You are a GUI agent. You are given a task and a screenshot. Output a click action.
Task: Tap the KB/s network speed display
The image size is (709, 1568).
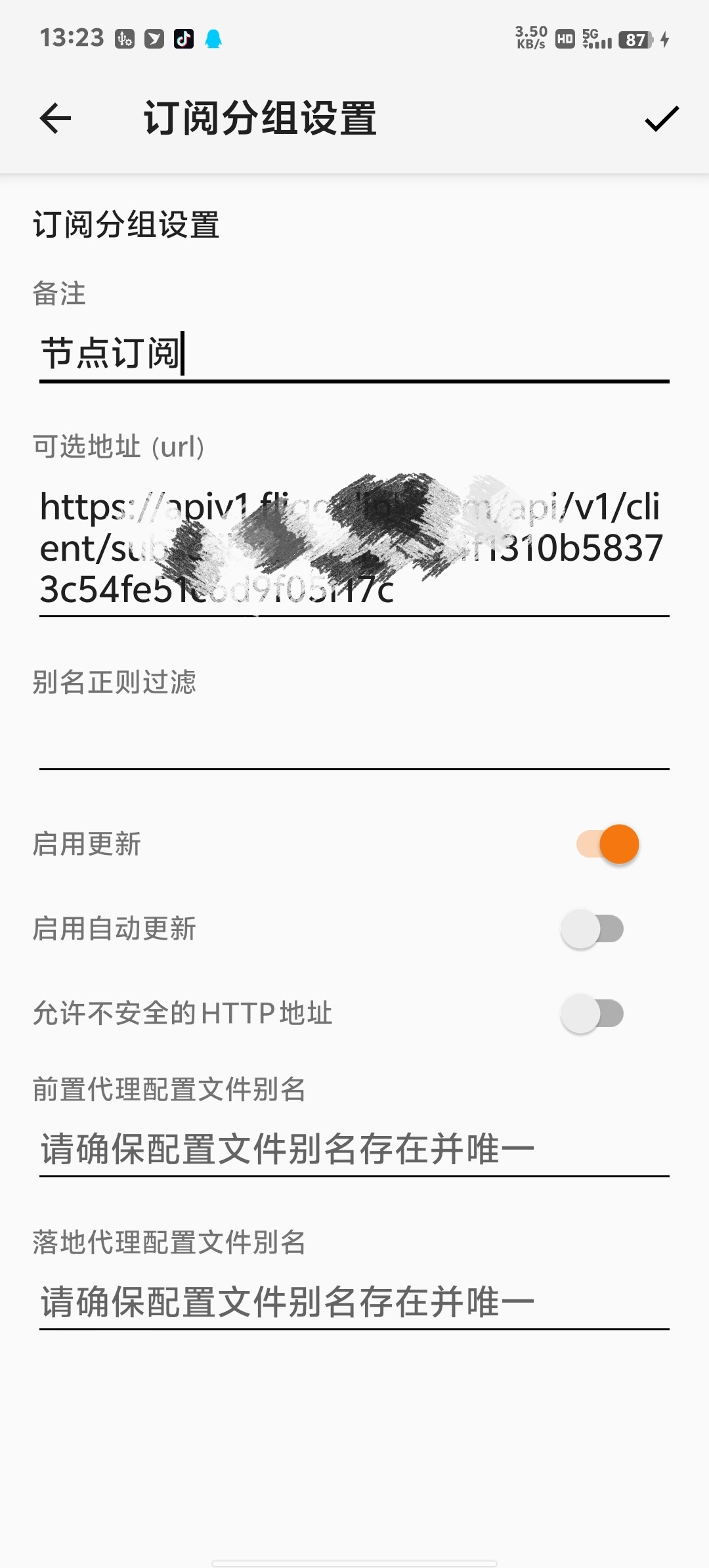point(529,38)
